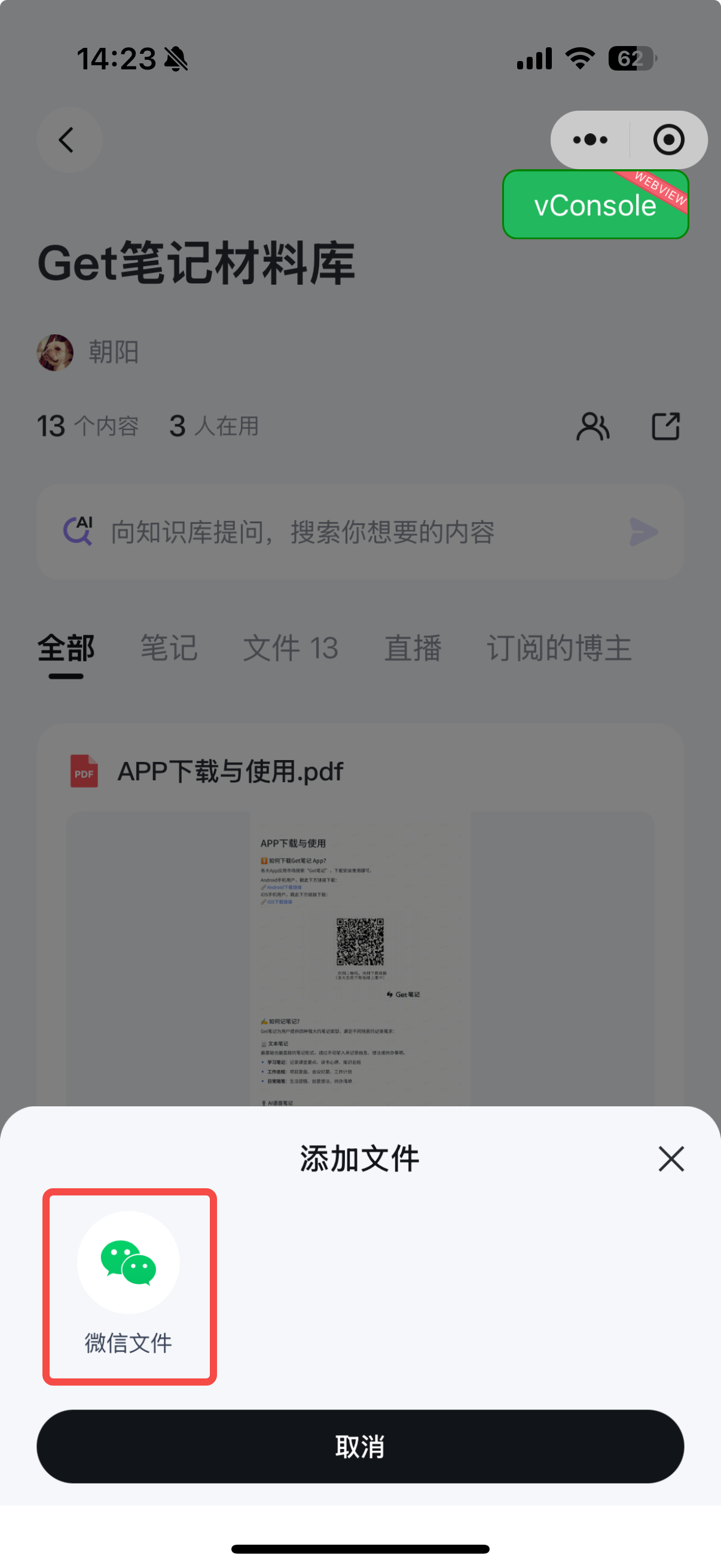This screenshot has width=721, height=1568.
Task: Close the 添加文件 sheet
Action: pos(671,1158)
